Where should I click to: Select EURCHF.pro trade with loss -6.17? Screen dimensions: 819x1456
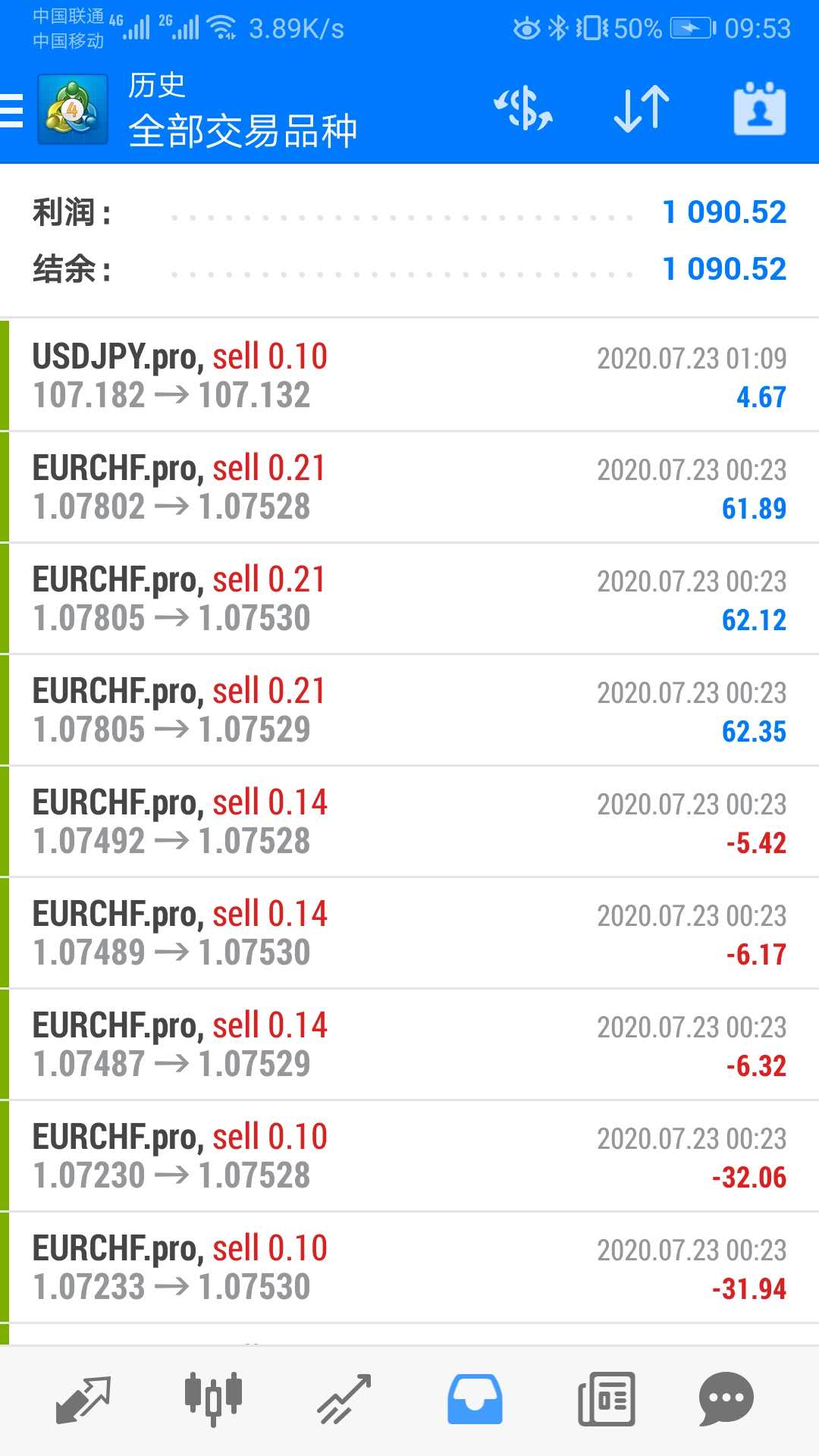tap(409, 933)
